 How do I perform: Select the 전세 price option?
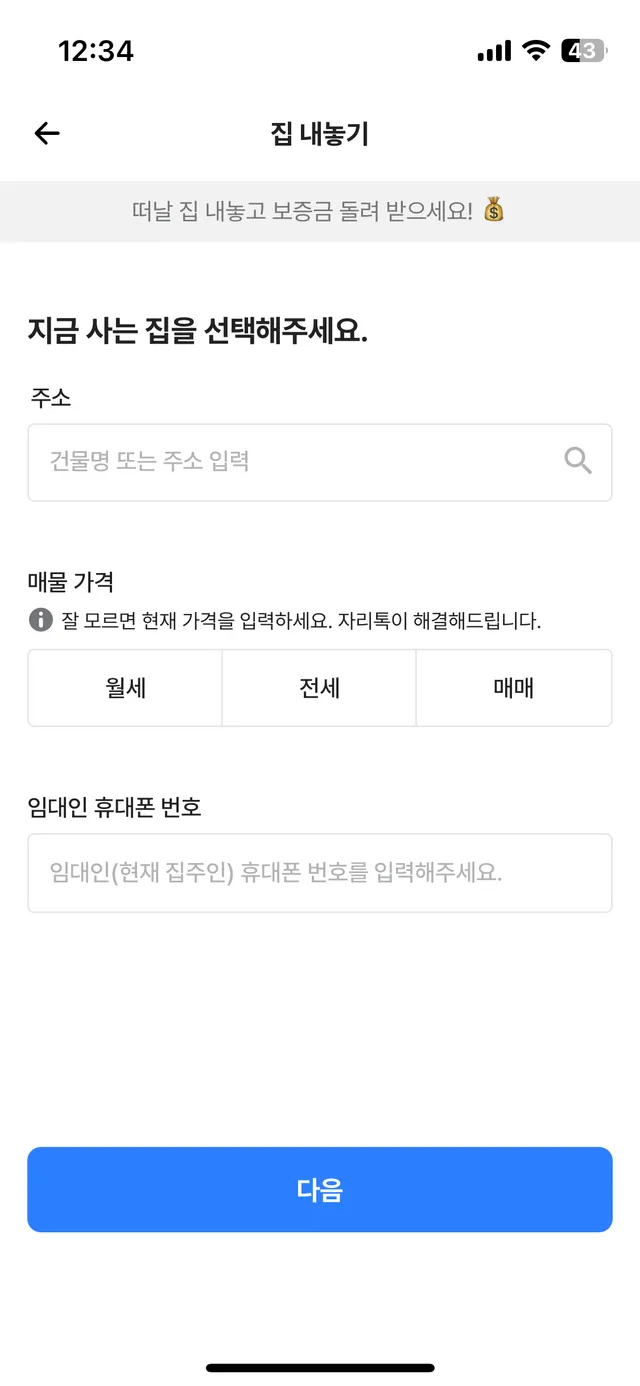(x=319, y=688)
